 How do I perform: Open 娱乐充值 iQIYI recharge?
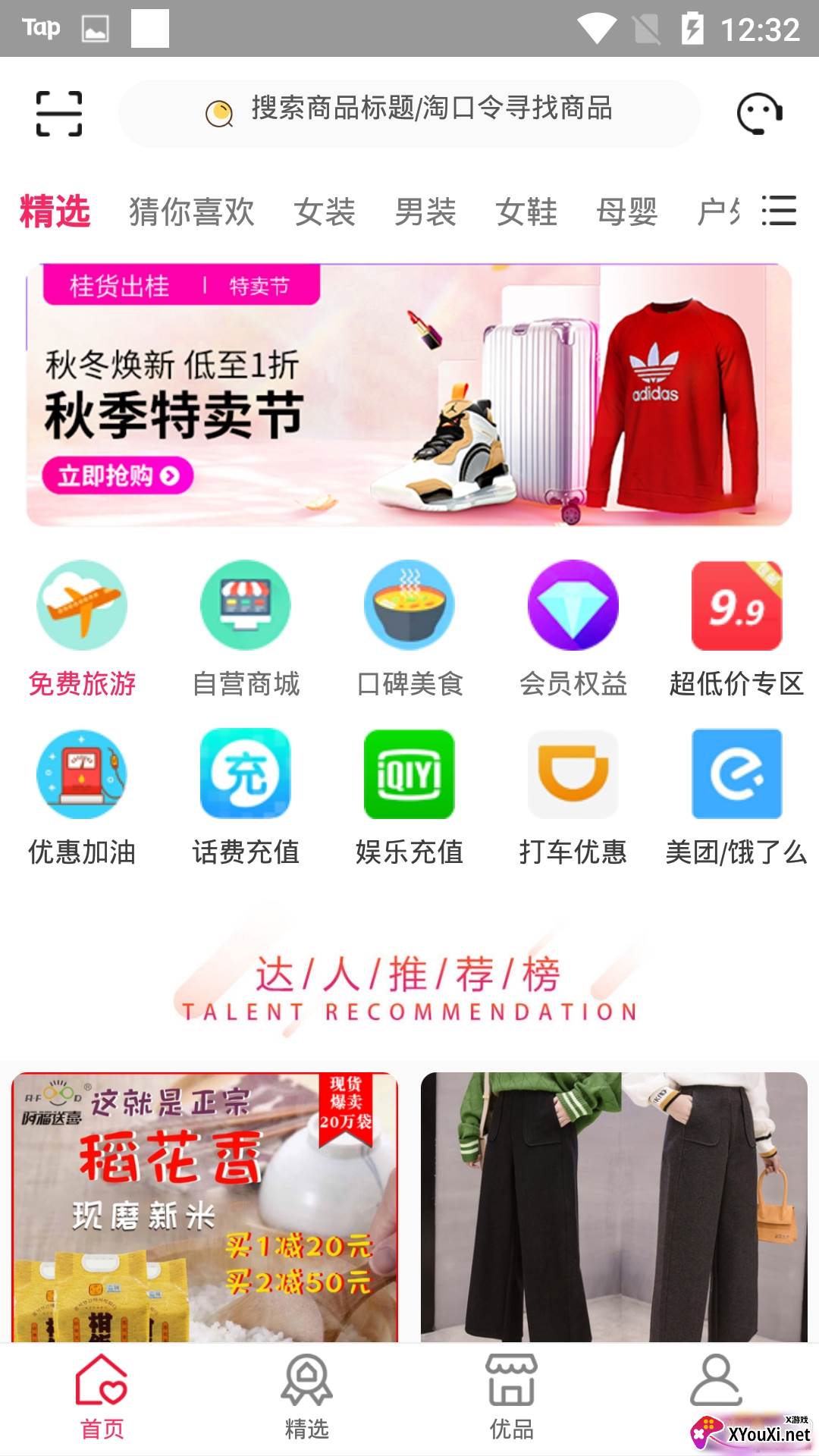click(x=409, y=798)
